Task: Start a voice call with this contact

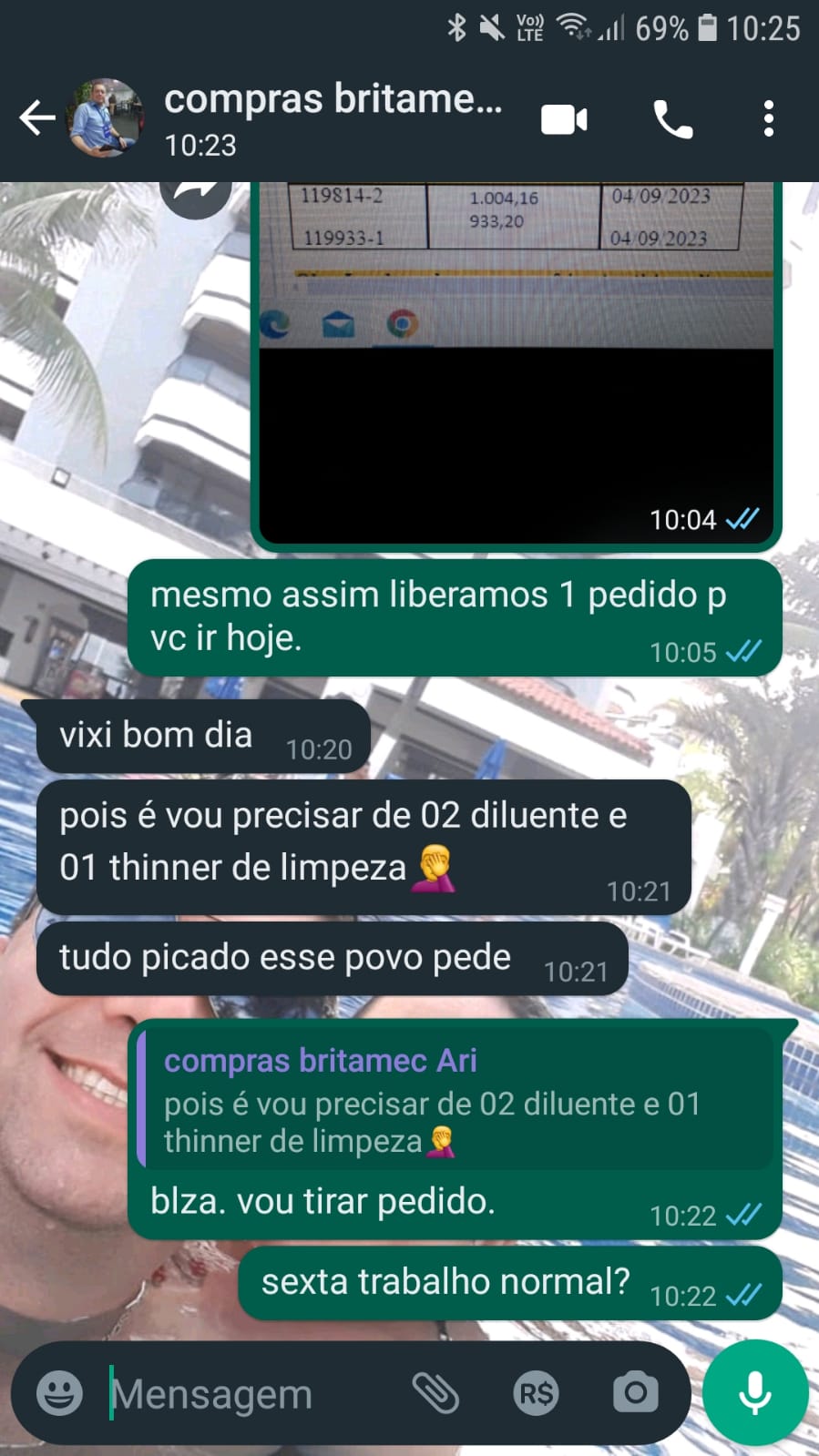Action: (x=672, y=119)
